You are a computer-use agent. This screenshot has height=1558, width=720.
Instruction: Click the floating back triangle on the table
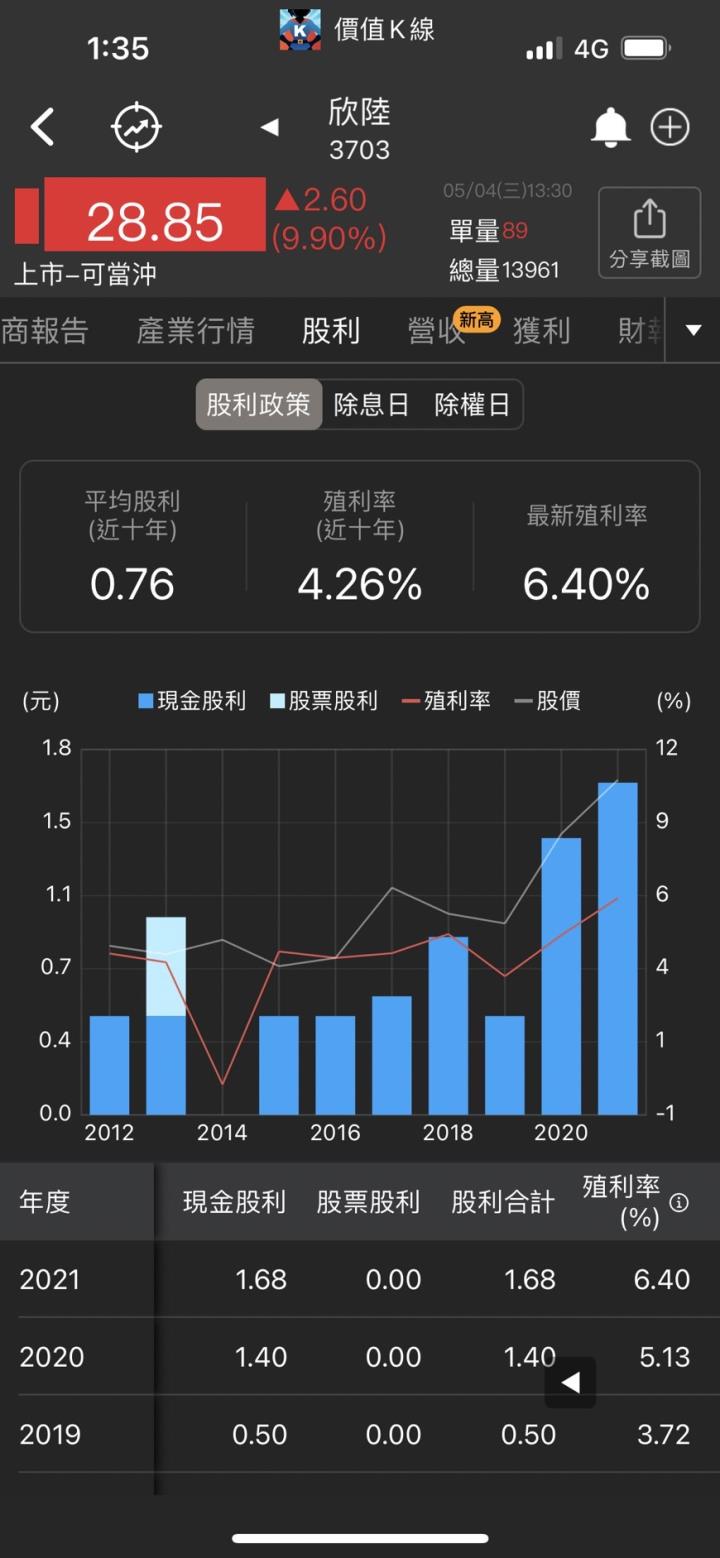570,1381
